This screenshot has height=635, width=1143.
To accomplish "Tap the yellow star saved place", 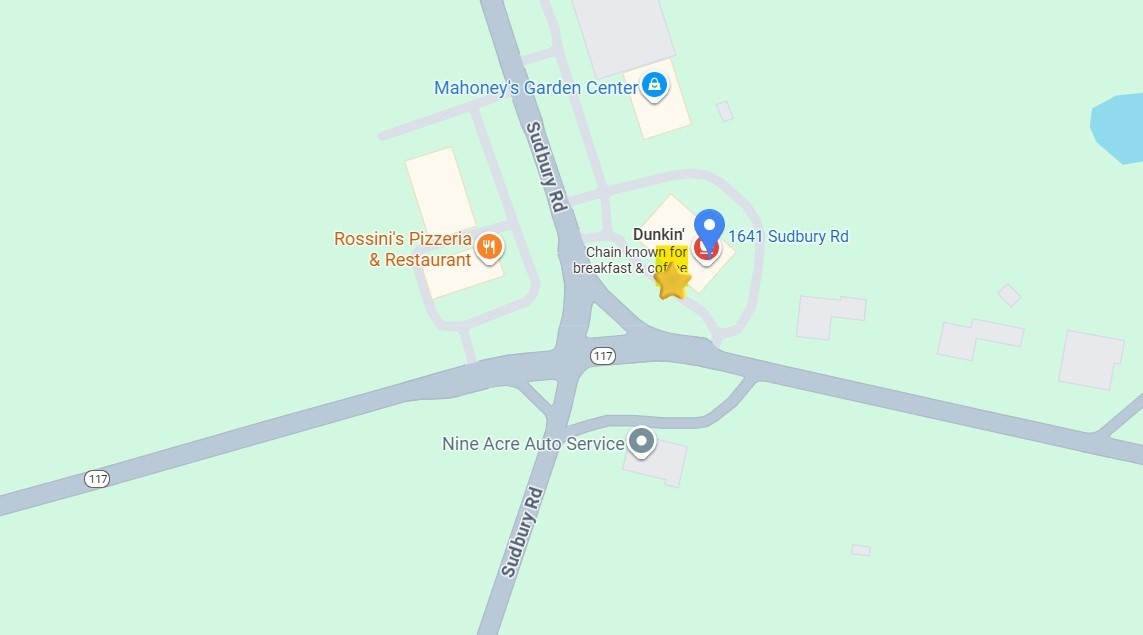I will point(673,282).
